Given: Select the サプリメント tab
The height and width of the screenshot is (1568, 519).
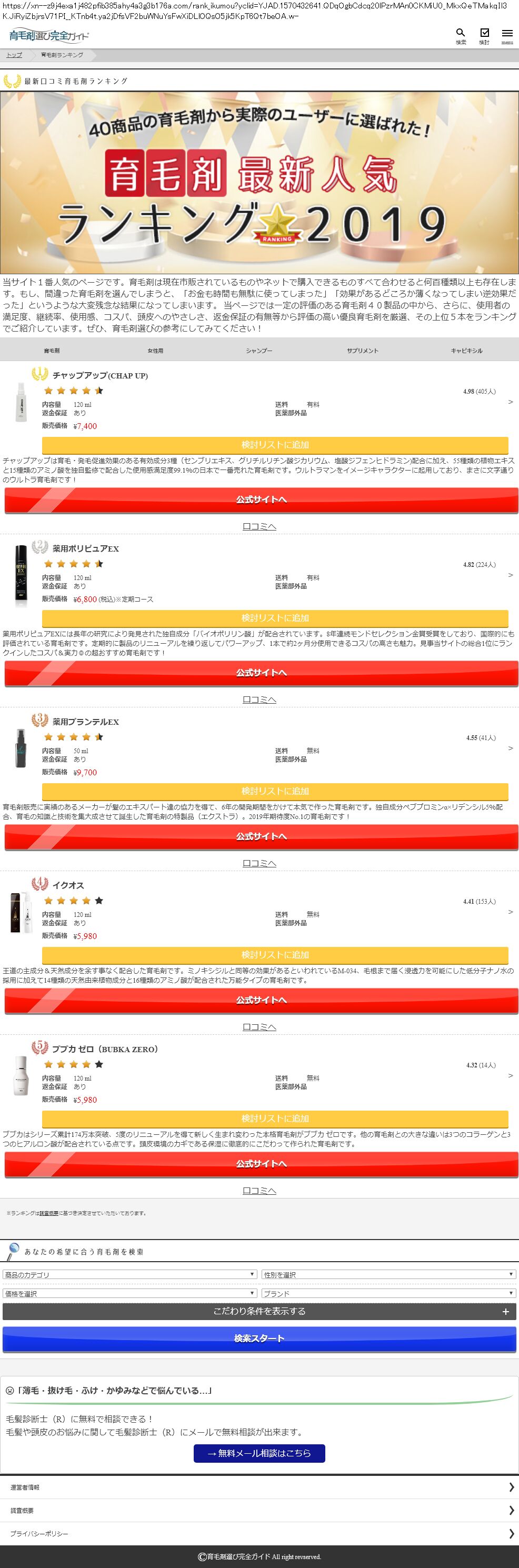Looking at the screenshot, I should pos(363,351).
